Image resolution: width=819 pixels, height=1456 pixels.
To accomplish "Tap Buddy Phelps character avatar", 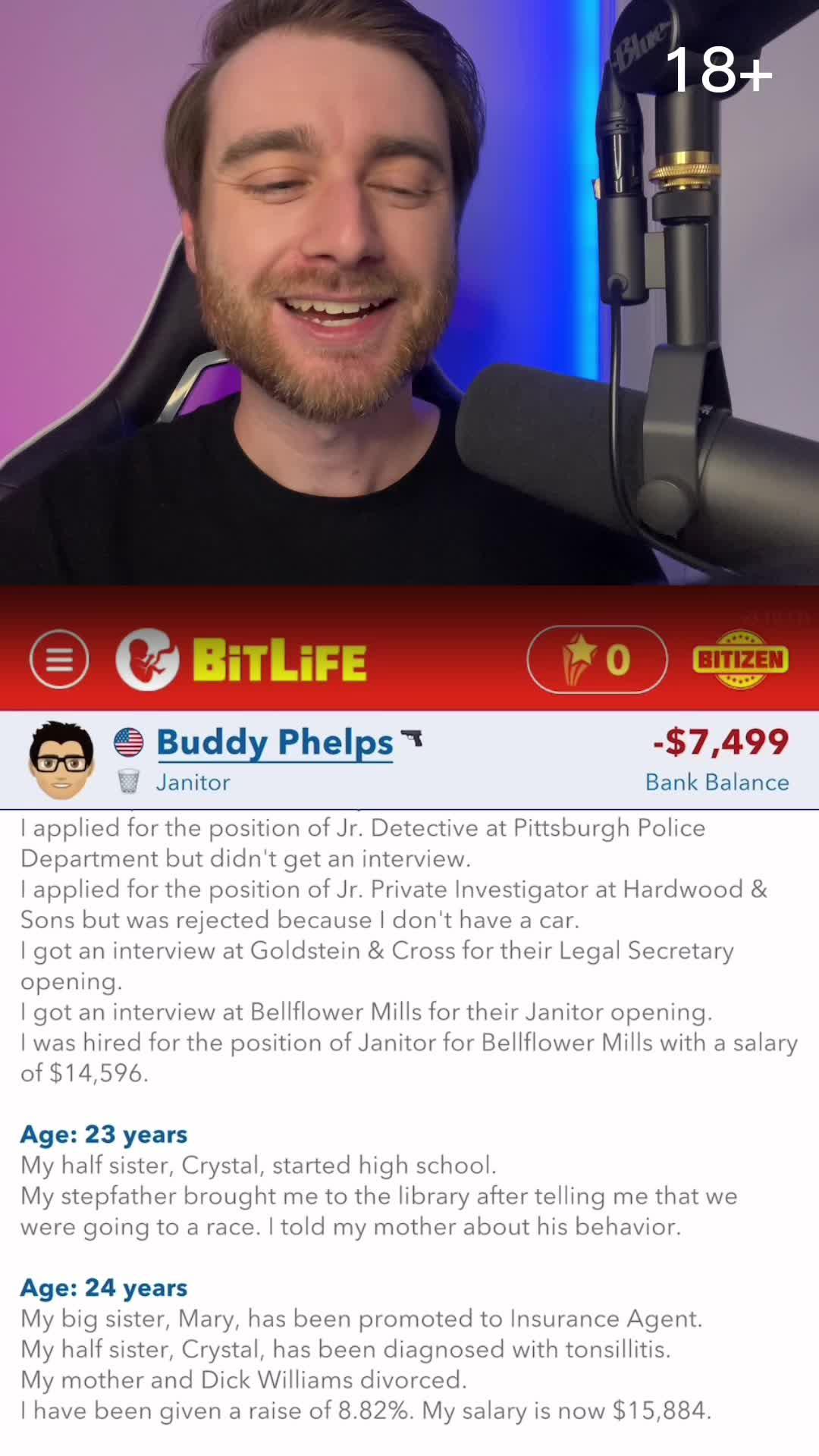I will pyautogui.click(x=61, y=759).
